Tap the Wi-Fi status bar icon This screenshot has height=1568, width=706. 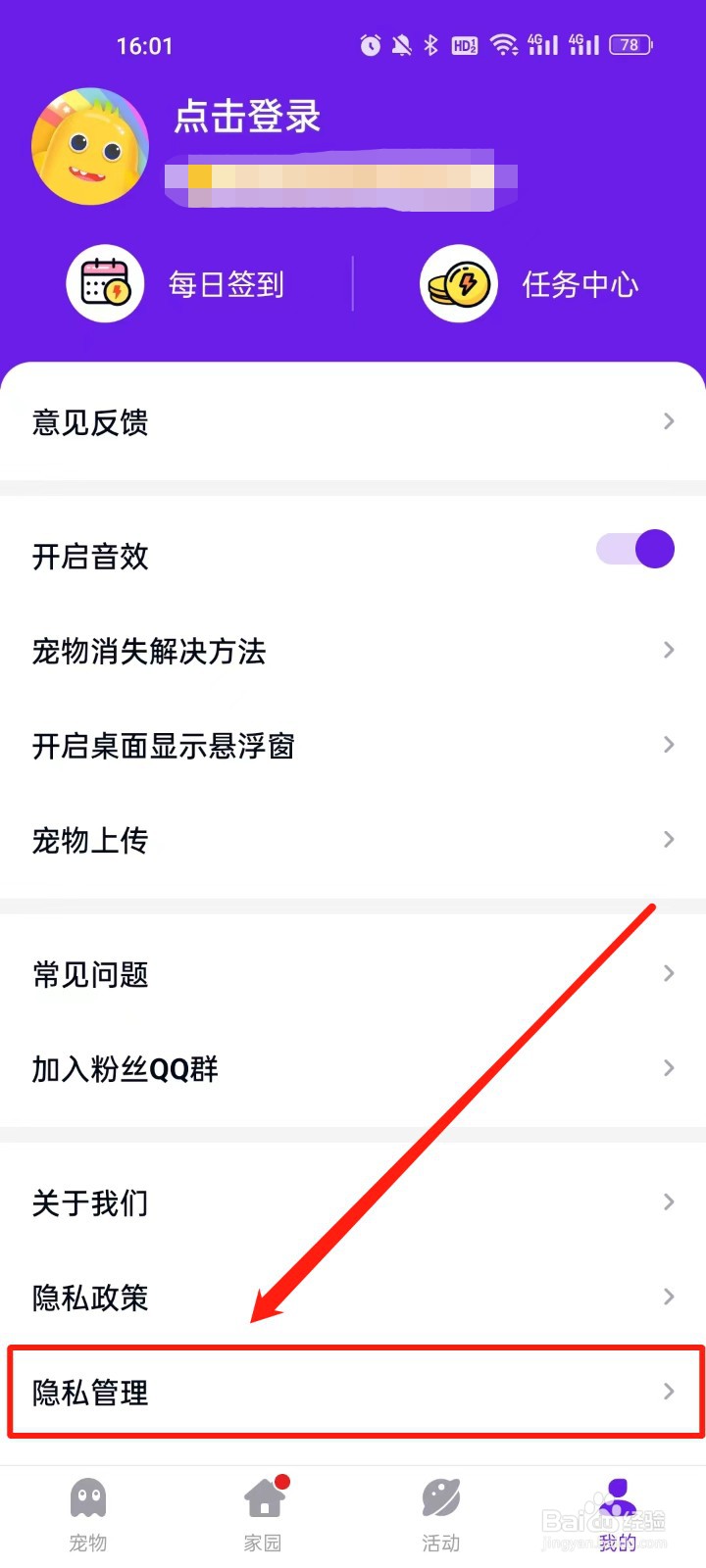tap(504, 44)
